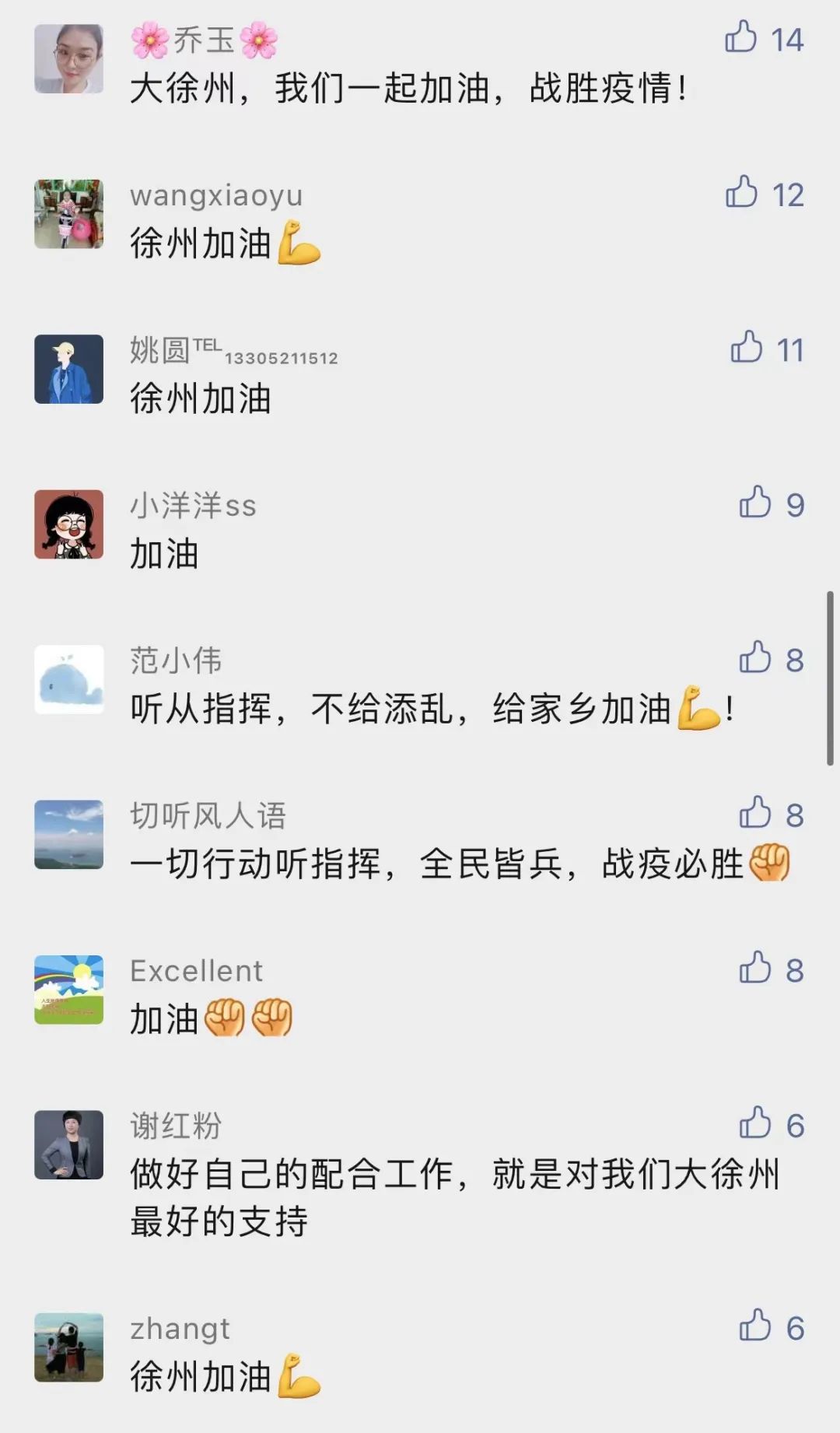Like 范小伟's comment

pyautogui.click(x=754, y=657)
